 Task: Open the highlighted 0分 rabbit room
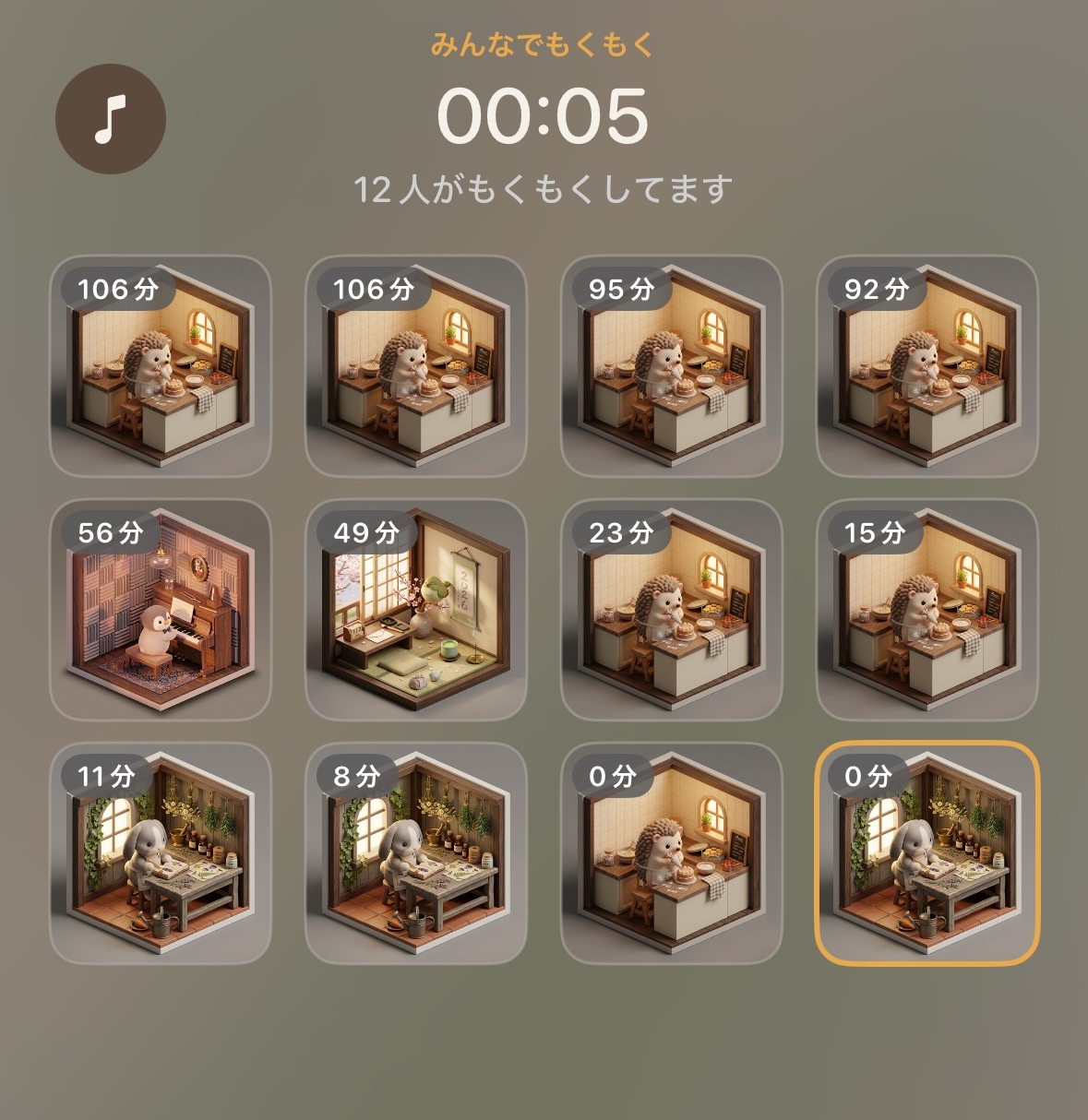click(x=927, y=853)
